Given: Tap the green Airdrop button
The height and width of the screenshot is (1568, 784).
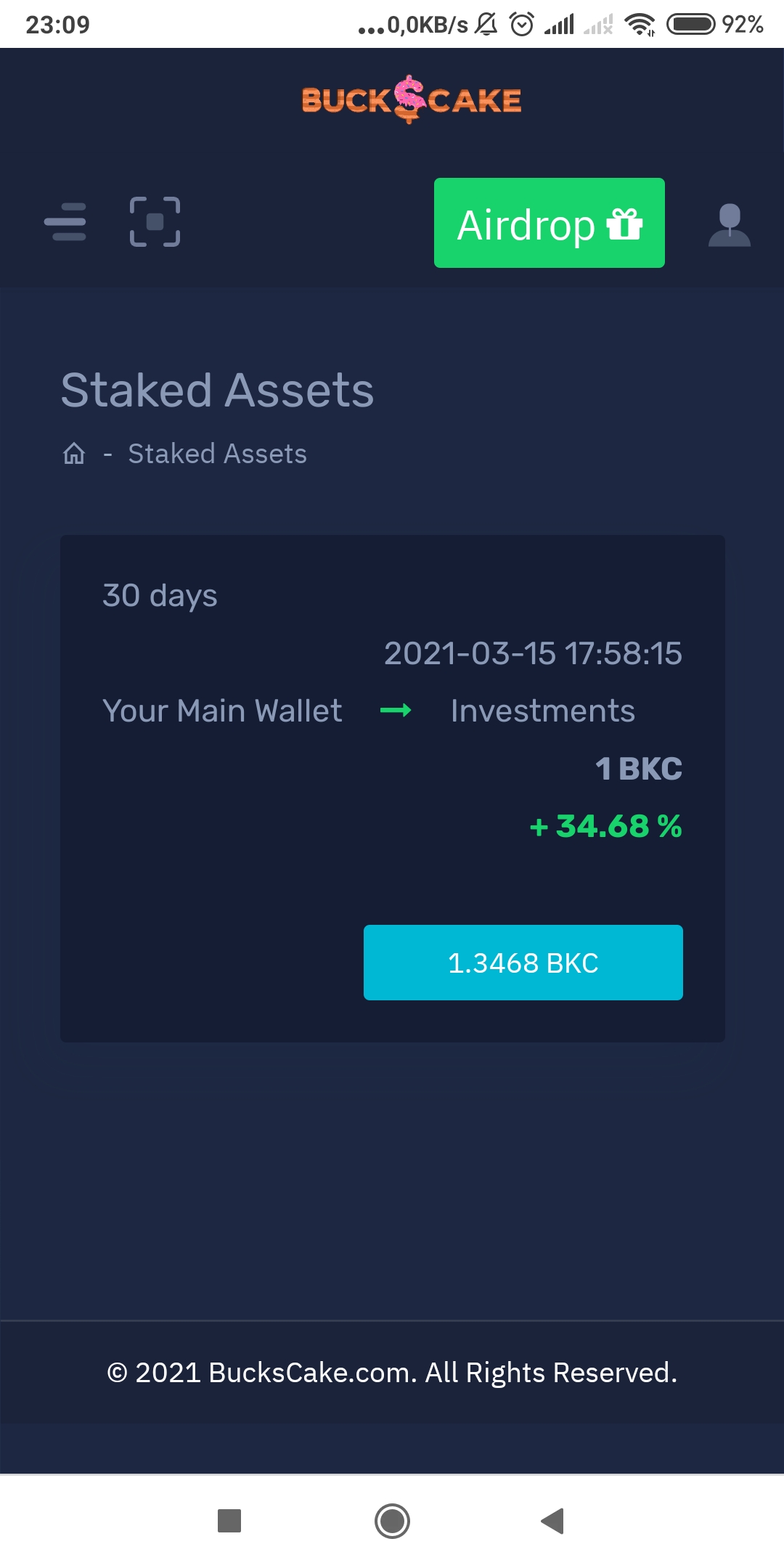Looking at the screenshot, I should 549,223.
